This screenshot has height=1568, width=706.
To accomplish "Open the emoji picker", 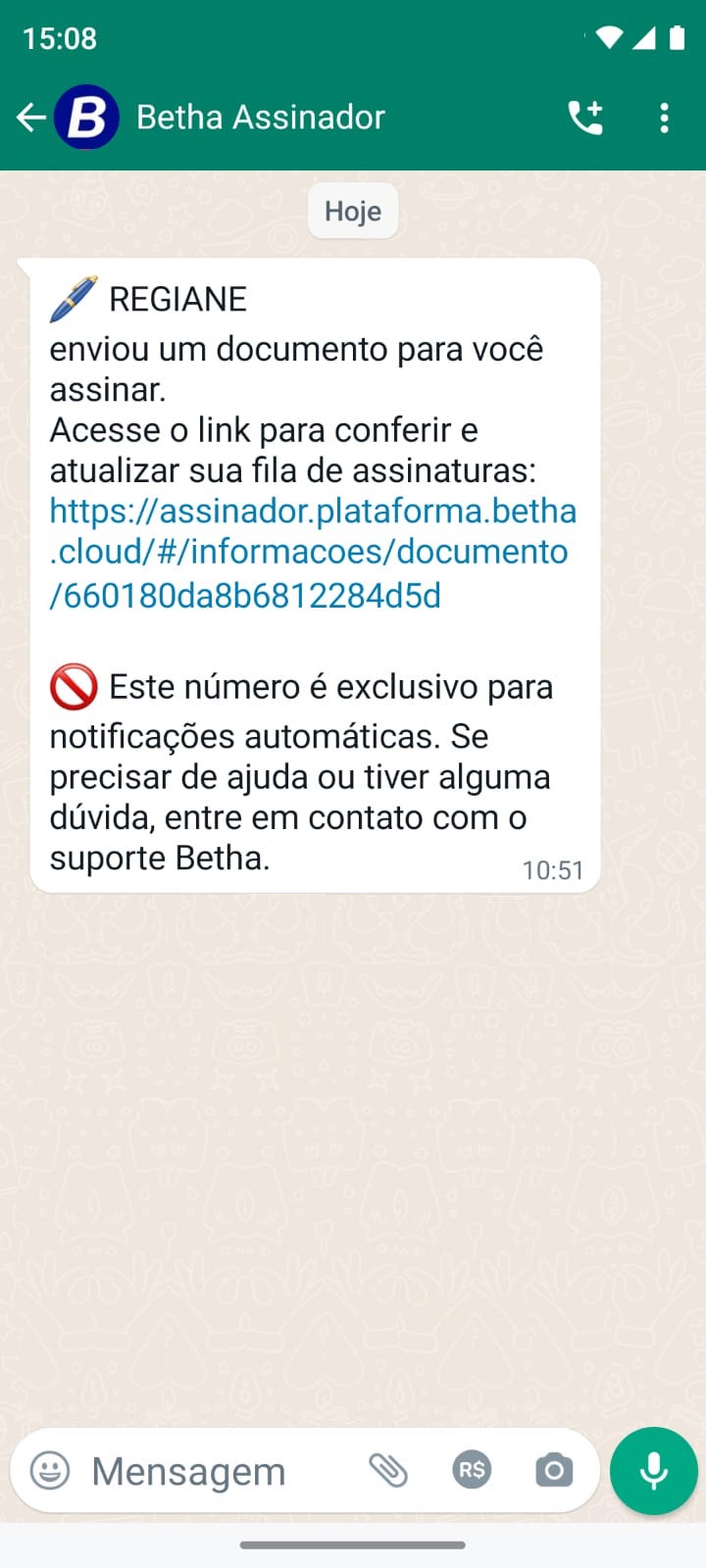I will click(50, 1470).
